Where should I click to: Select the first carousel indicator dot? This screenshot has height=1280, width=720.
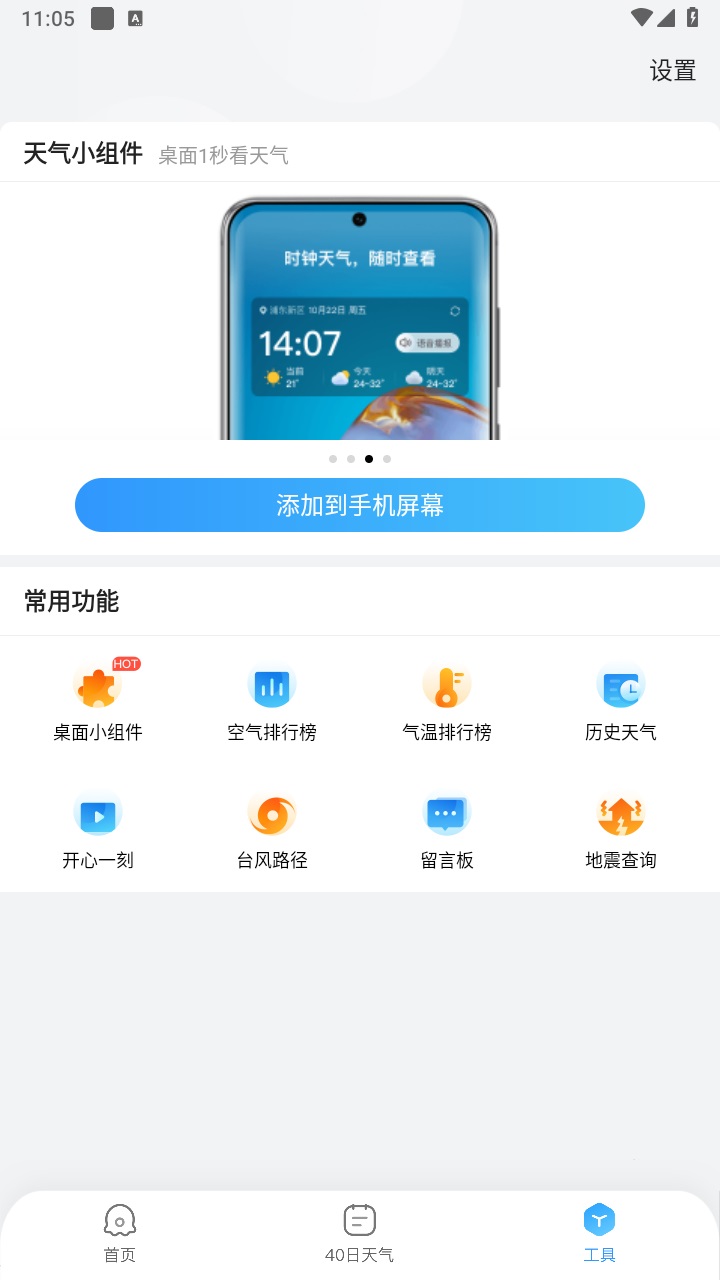pyautogui.click(x=333, y=458)
